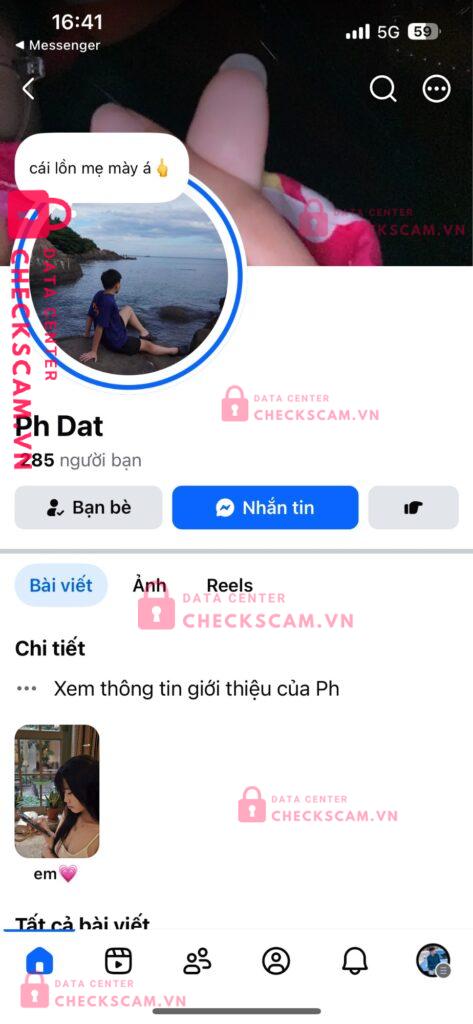473x1024 pixels.
Task: Open the profile tab in bottom bar
Action: [x=276, y=961]
